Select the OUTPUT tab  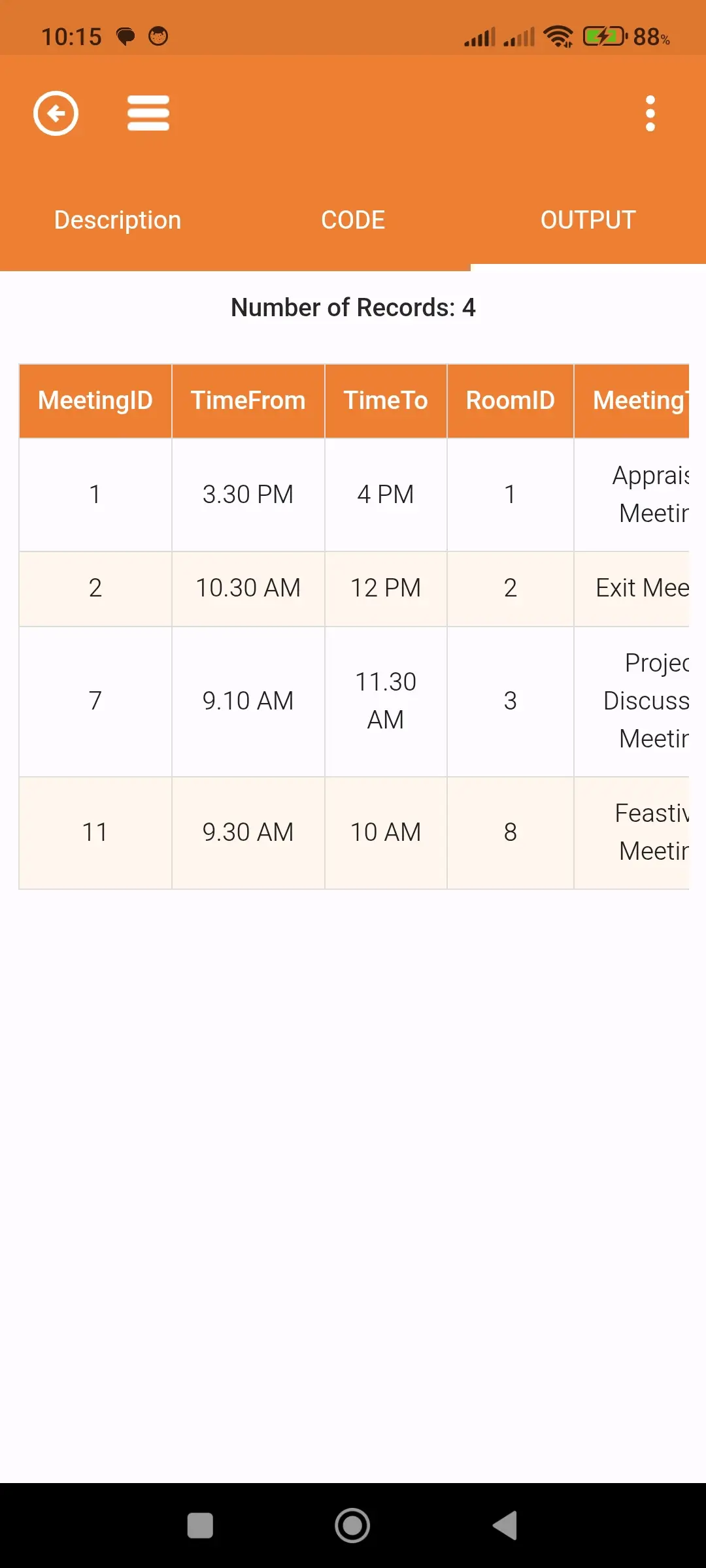point(588,220)
